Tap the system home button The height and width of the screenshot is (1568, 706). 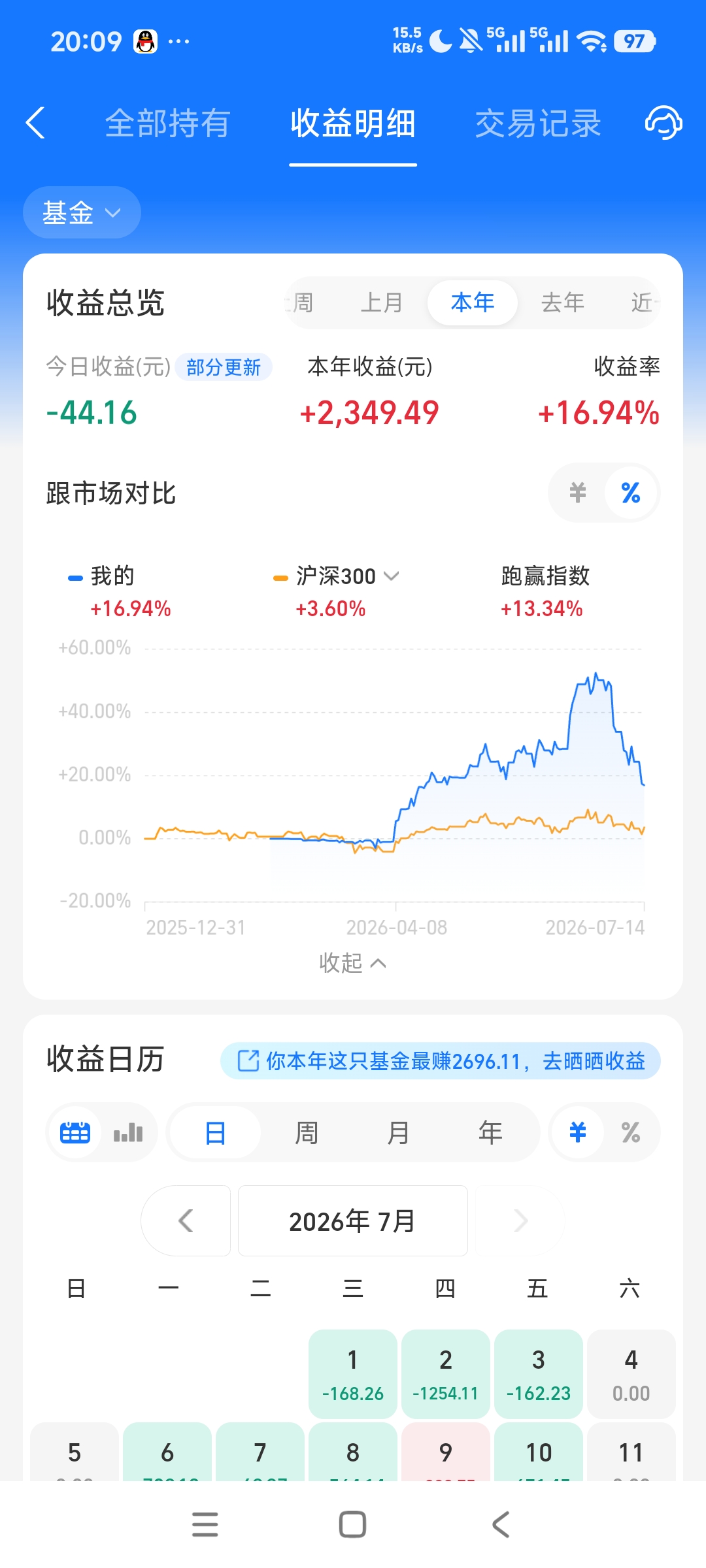coord(352,1525)
